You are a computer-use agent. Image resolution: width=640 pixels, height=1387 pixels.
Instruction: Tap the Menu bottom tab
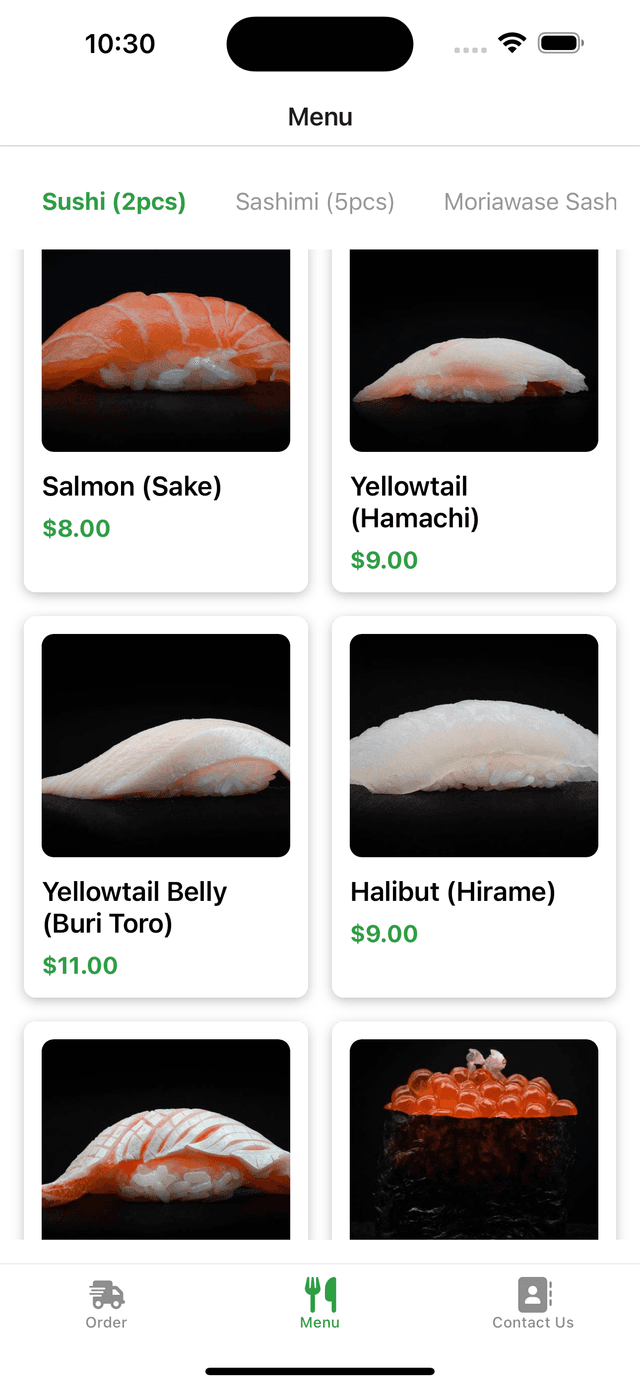tap(320, 1304)
